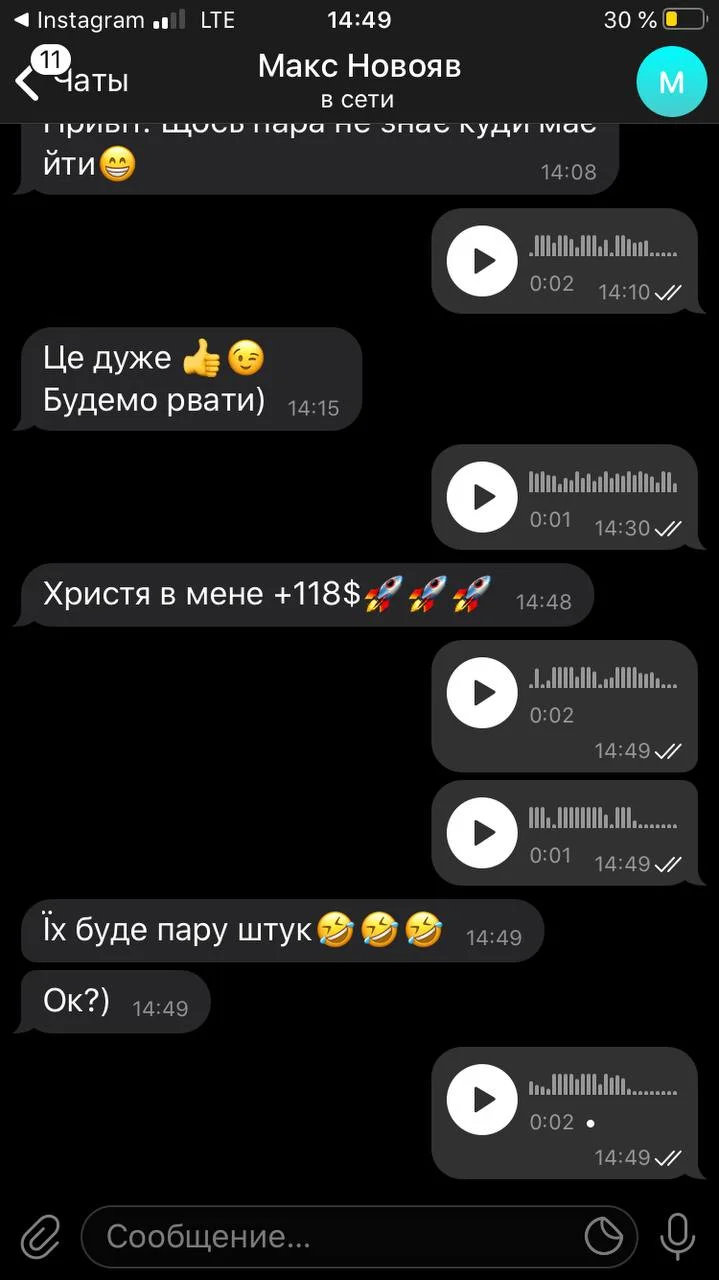
Task: Attach a file with the paperclip icon
Action: 40,1237
